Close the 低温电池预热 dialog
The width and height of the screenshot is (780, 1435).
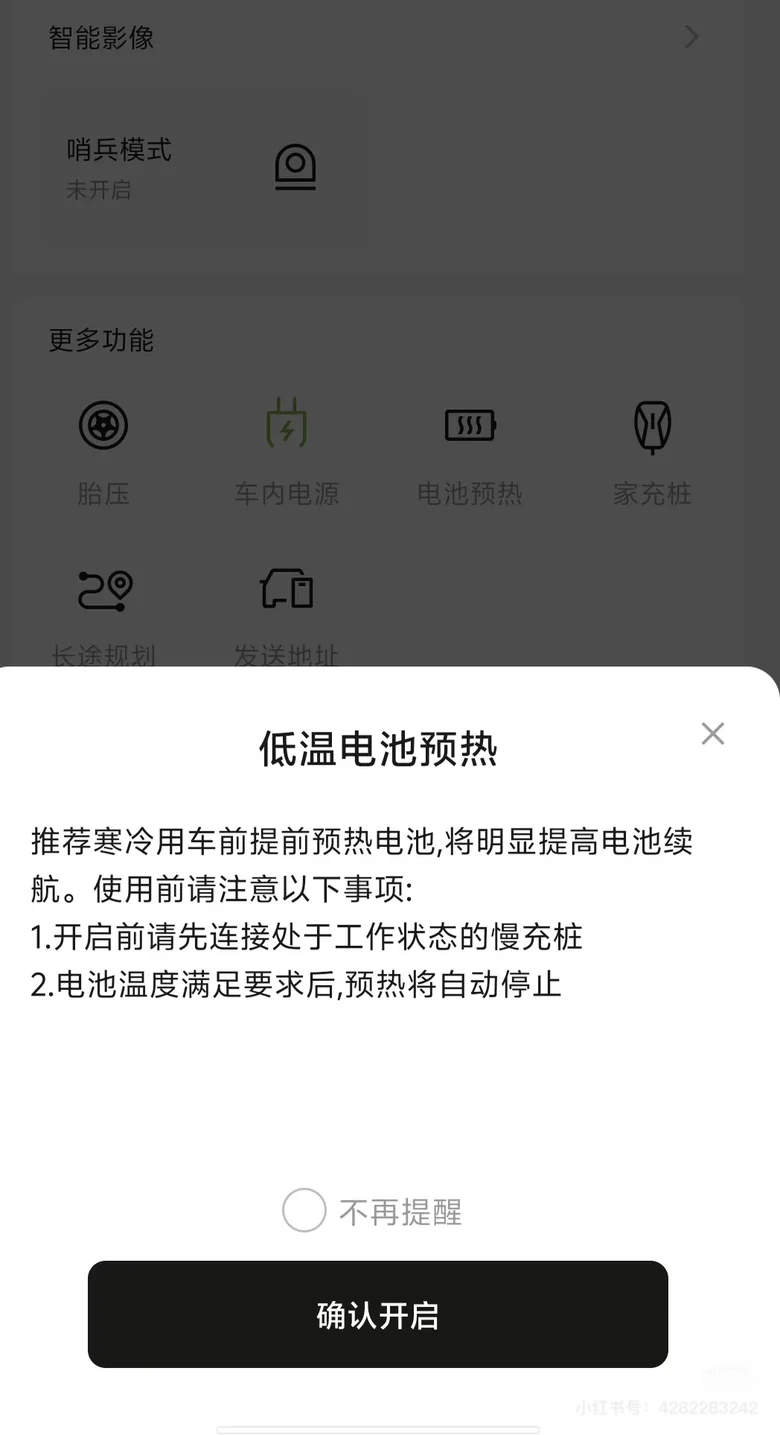pyautogui.click(x=712, y=733)
